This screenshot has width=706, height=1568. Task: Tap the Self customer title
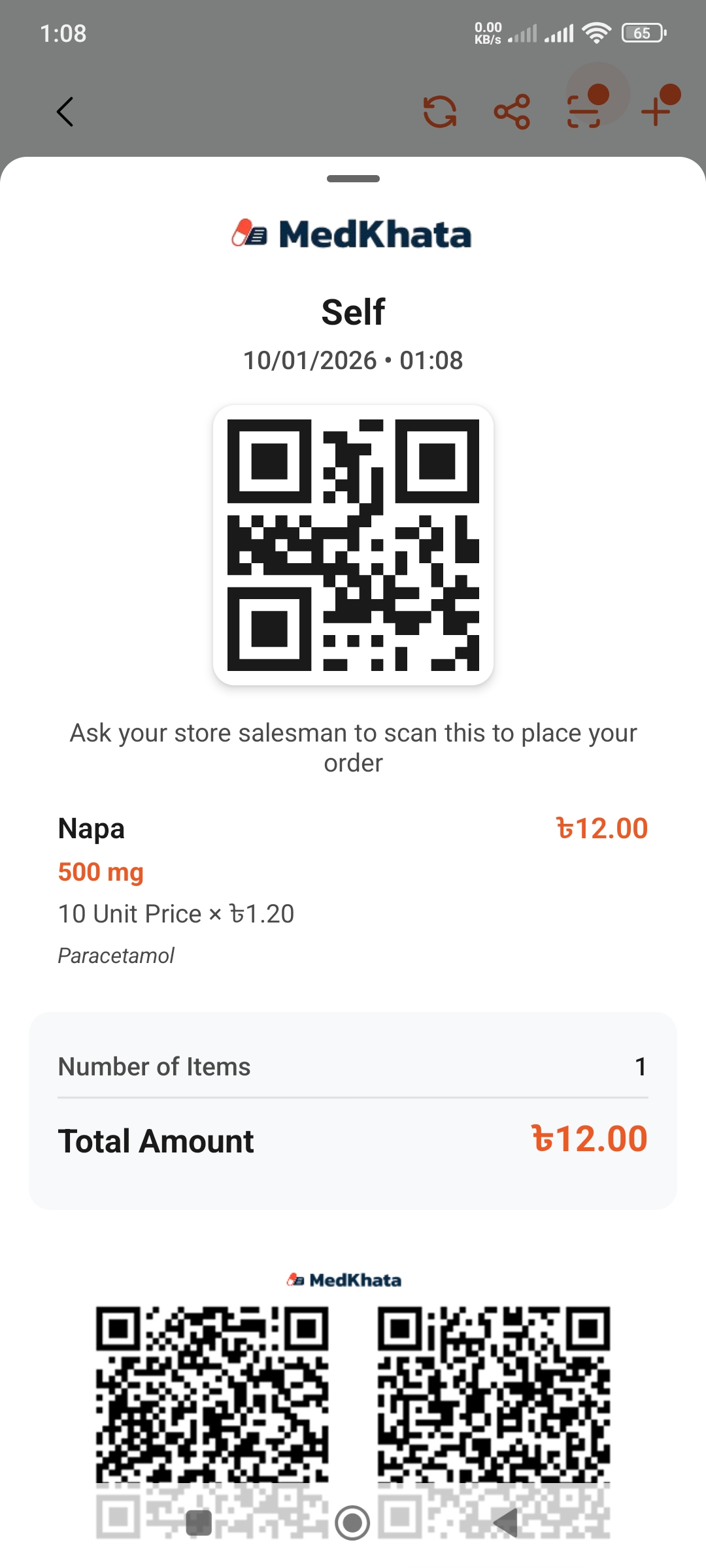353,312
